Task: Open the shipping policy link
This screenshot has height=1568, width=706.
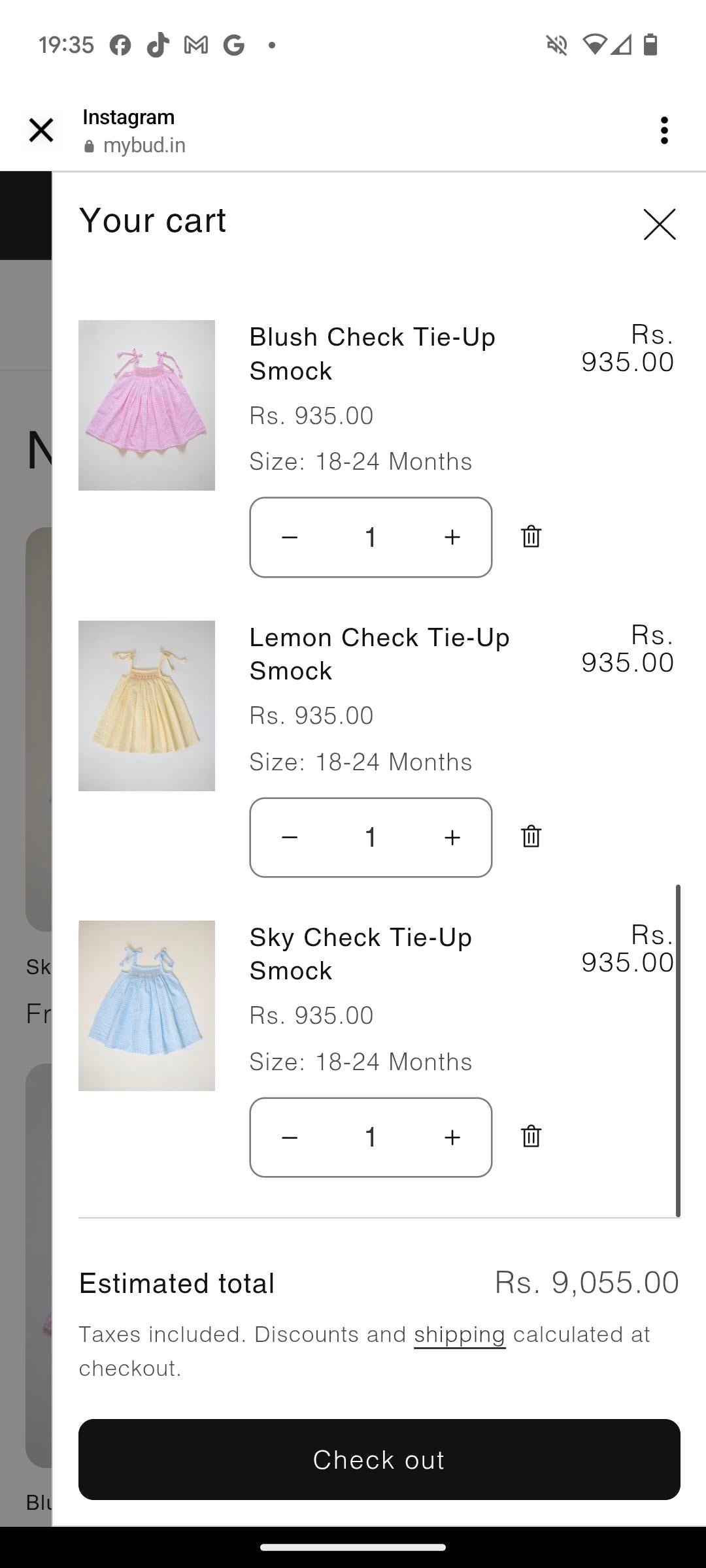Action: point(460,1335)
